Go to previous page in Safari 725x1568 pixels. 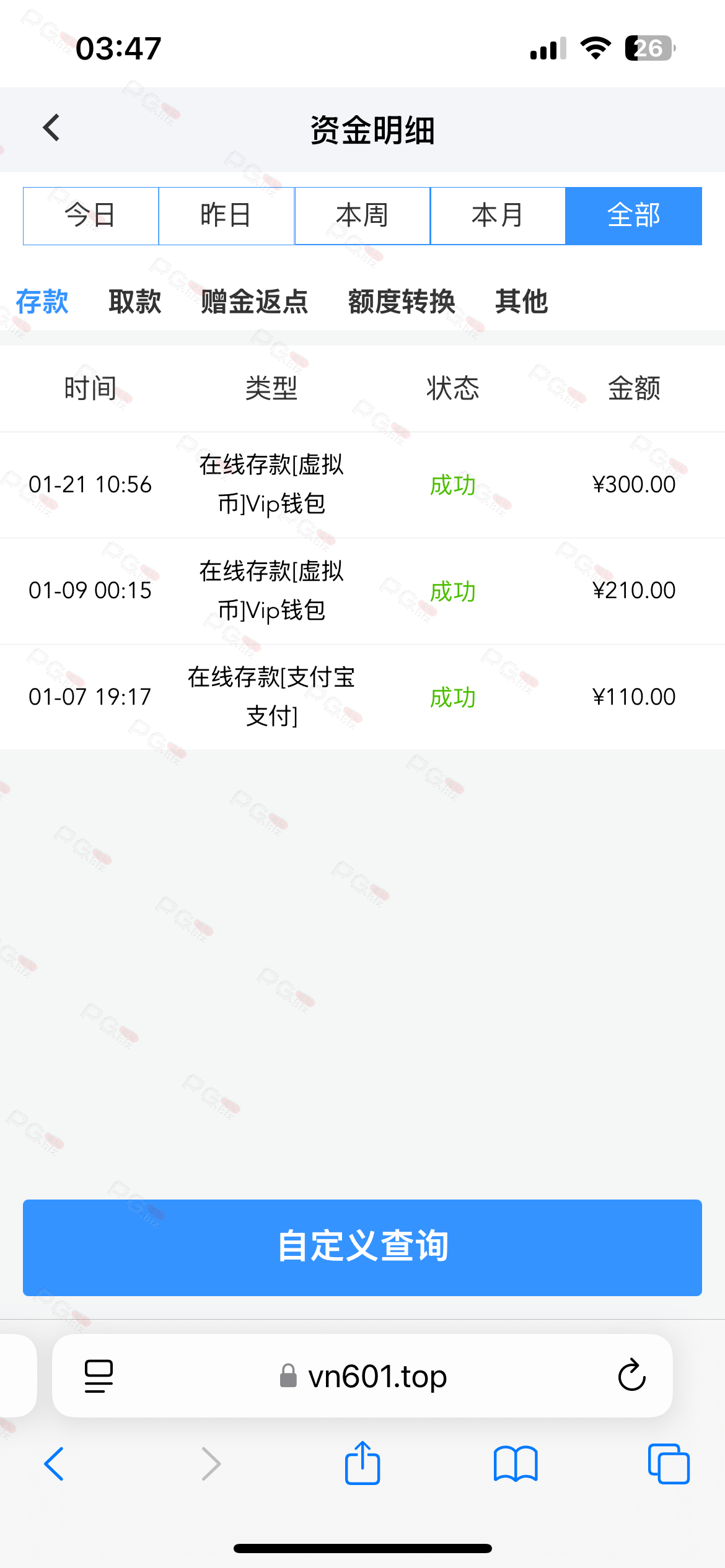(x=55, y=1464)
